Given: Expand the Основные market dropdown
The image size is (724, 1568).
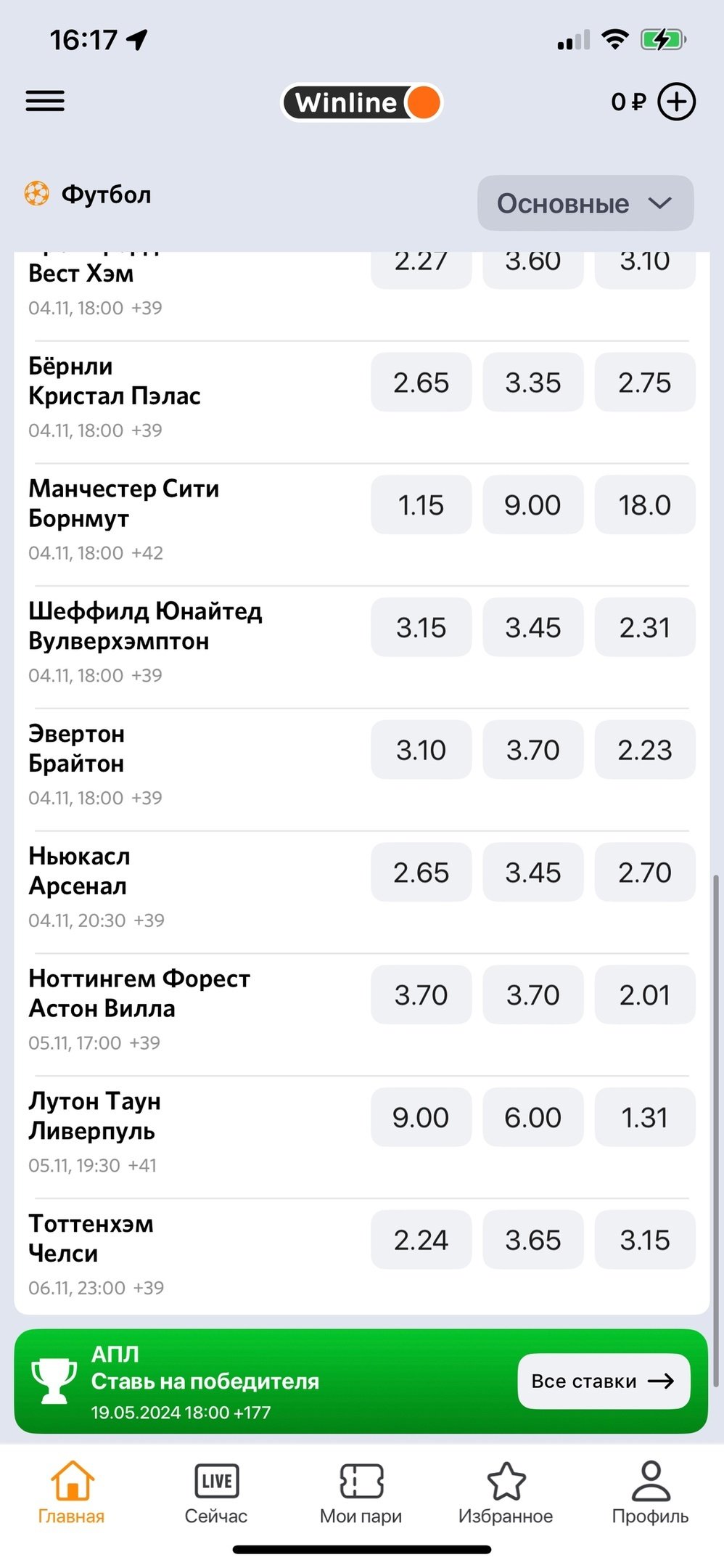Looking at the screenshot, I should click(x=585, y=203).
